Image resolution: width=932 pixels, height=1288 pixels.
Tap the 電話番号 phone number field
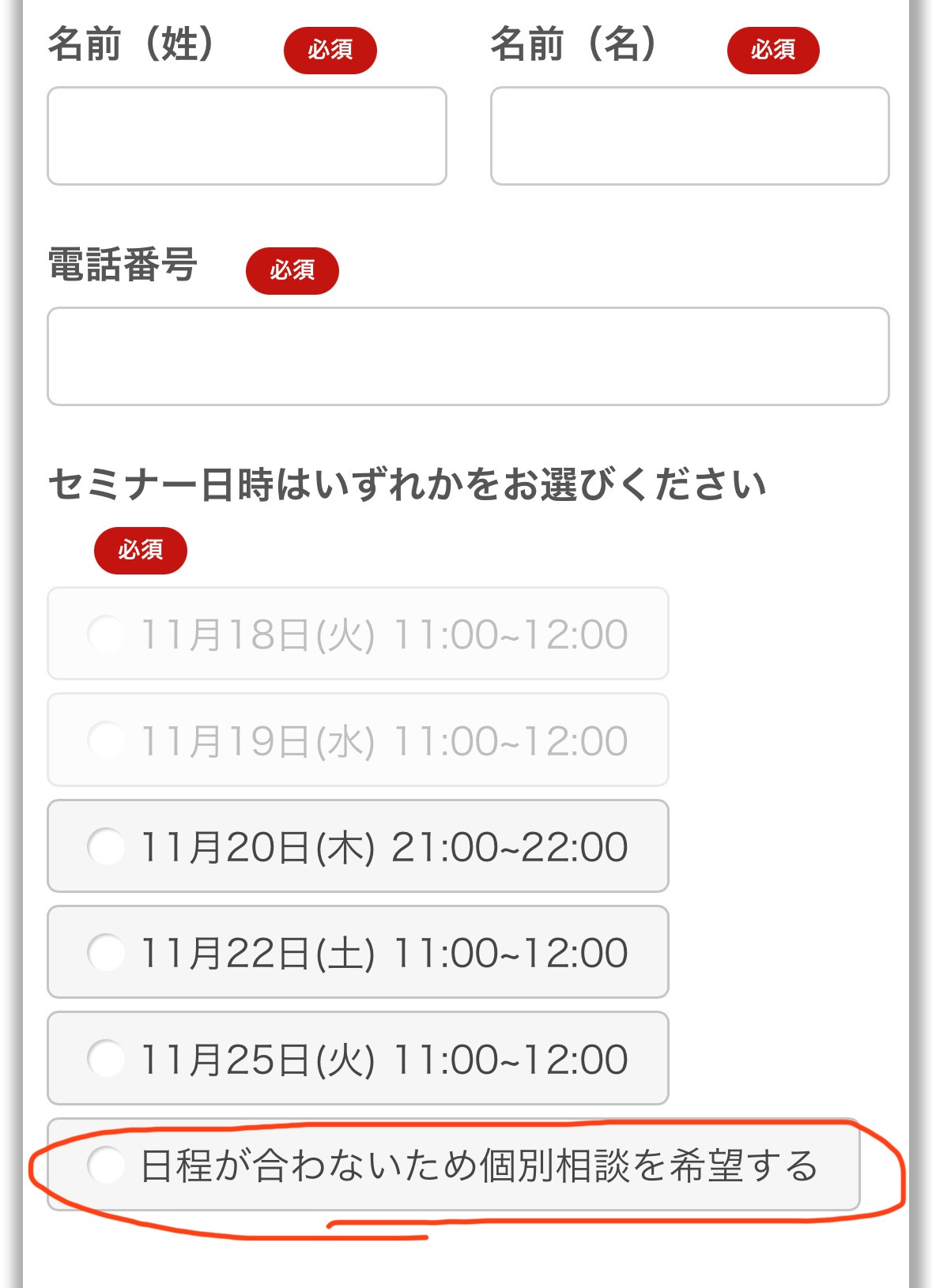tap(468, 356)
